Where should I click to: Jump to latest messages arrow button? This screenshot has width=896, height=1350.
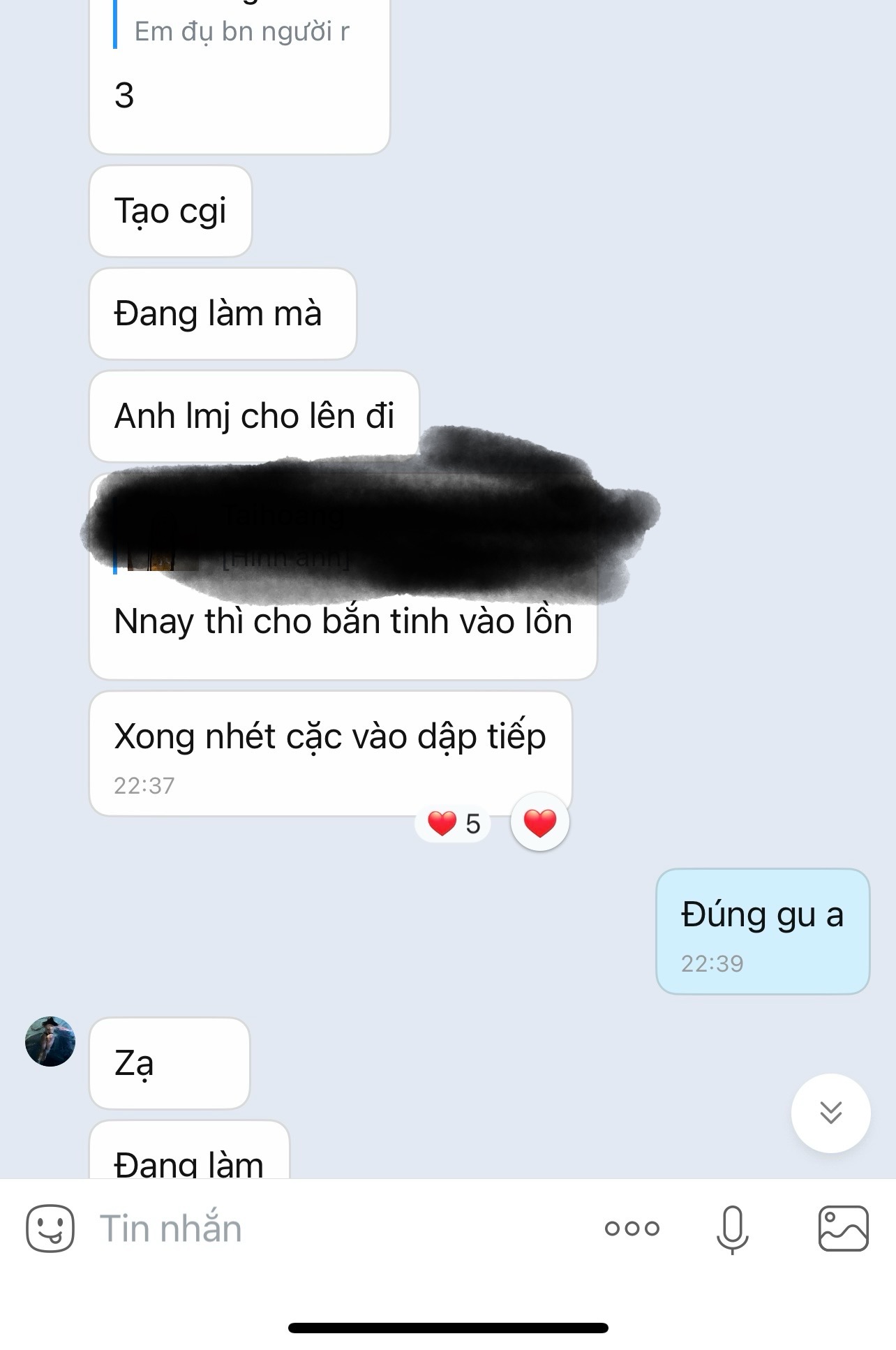pyautogui.click(x=830, y=1113)
